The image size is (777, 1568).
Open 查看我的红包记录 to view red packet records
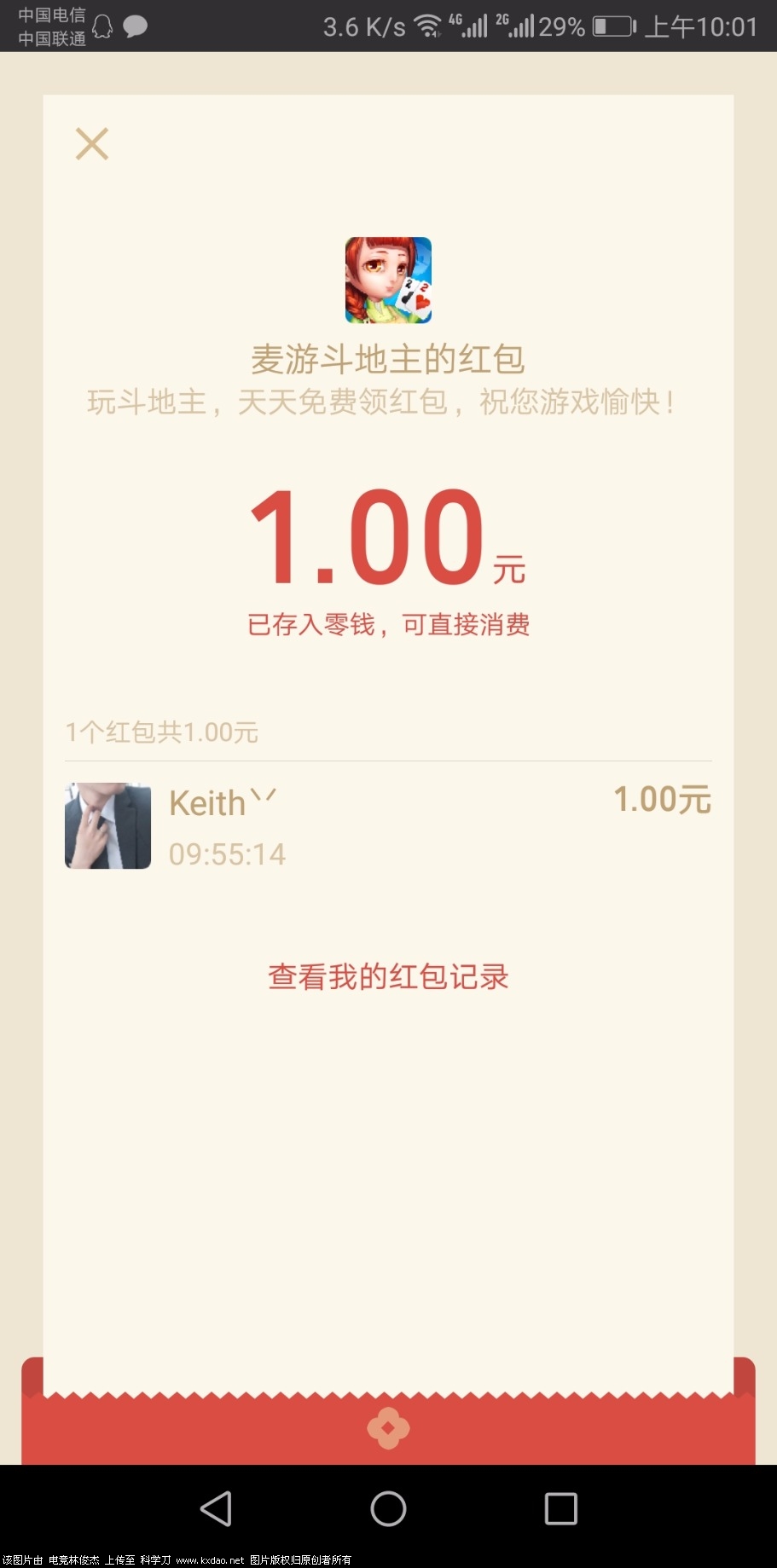click(x=388, y=976)
